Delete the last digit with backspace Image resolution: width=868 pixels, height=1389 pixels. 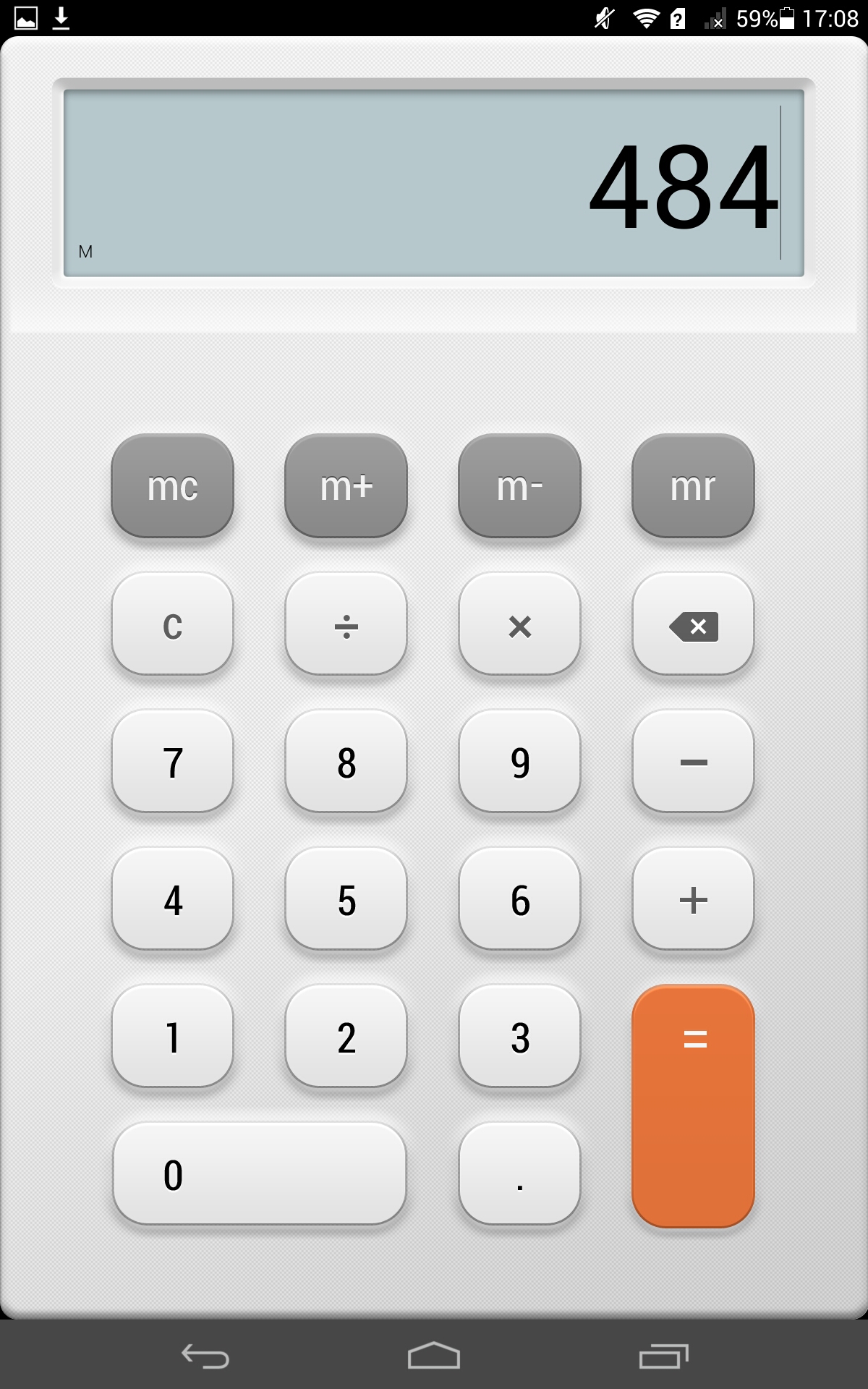coord(693,624)
